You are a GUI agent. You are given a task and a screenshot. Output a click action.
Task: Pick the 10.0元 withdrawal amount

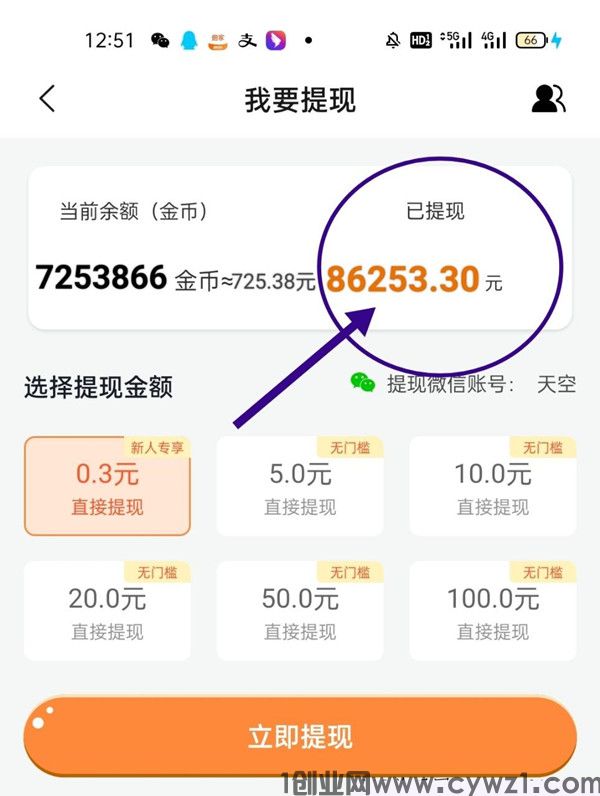pos(492,486)
